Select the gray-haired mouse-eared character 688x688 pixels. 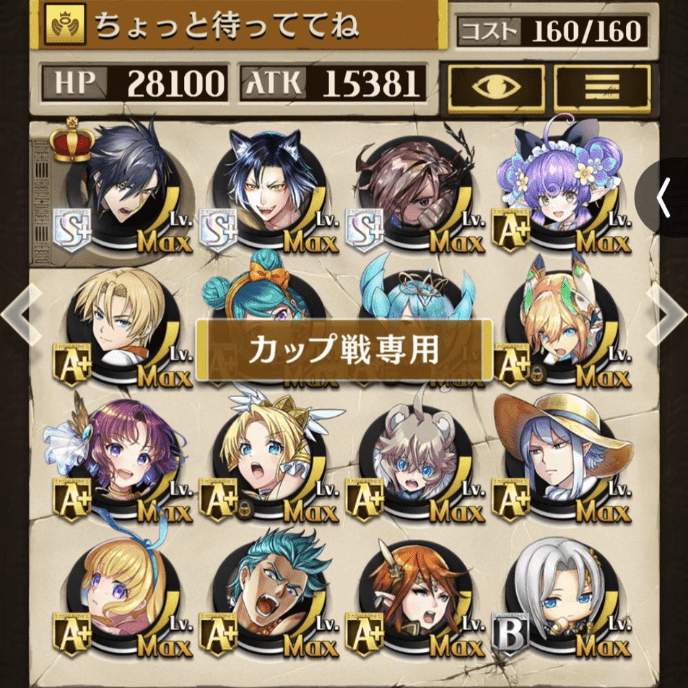pos(410,457)
